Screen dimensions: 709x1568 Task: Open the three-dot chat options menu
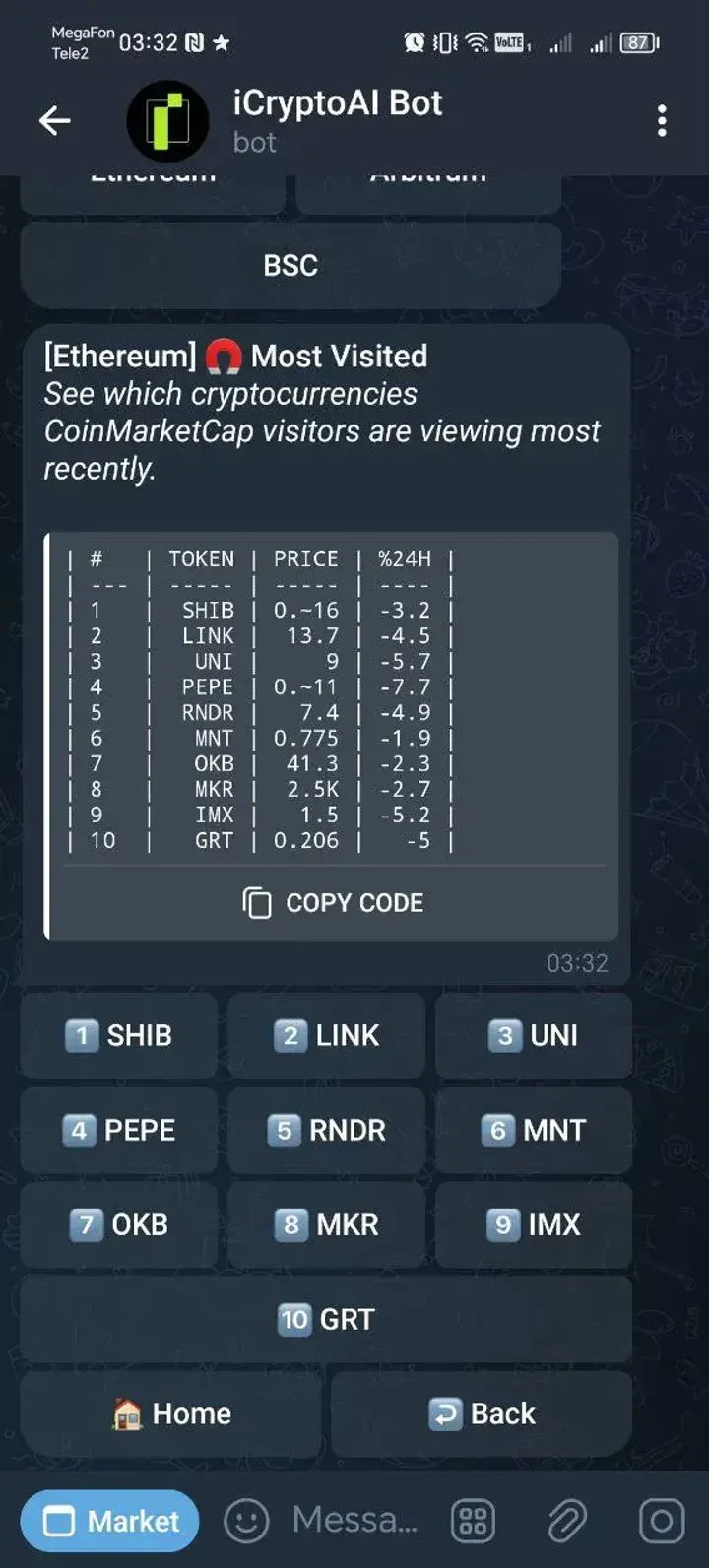[x=661, y=119]
